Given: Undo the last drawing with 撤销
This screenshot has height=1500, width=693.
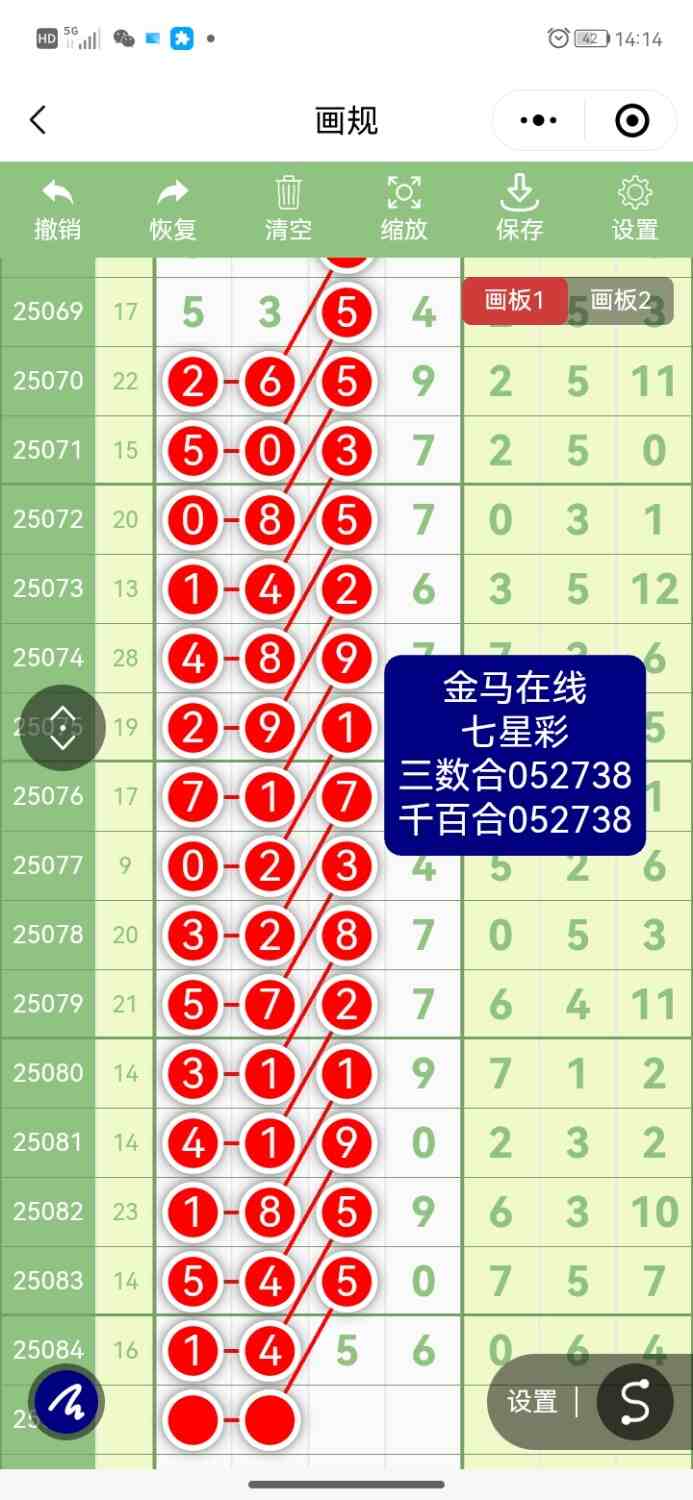Looking at the screenshot, I should (57, 208).
